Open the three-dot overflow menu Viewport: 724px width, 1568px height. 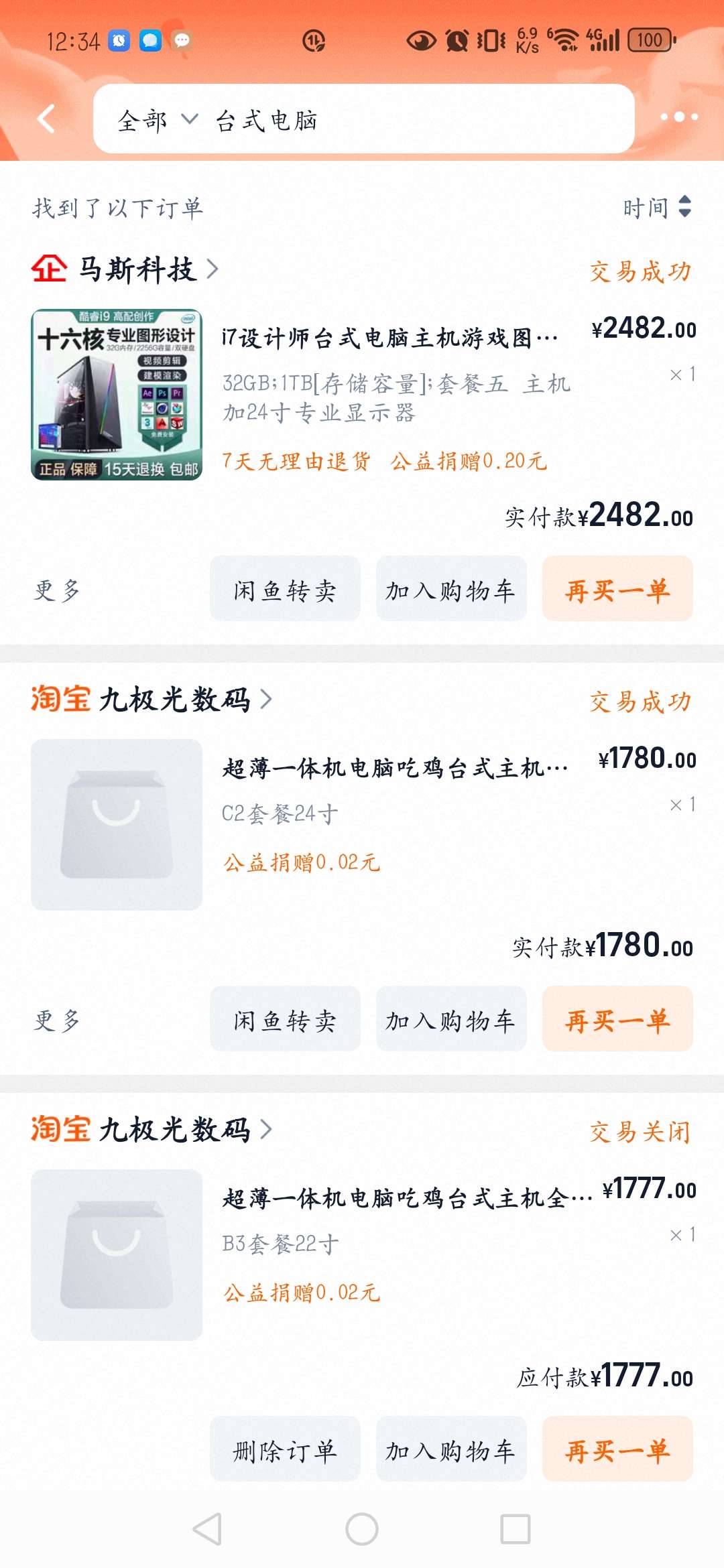tap(678, 117)
